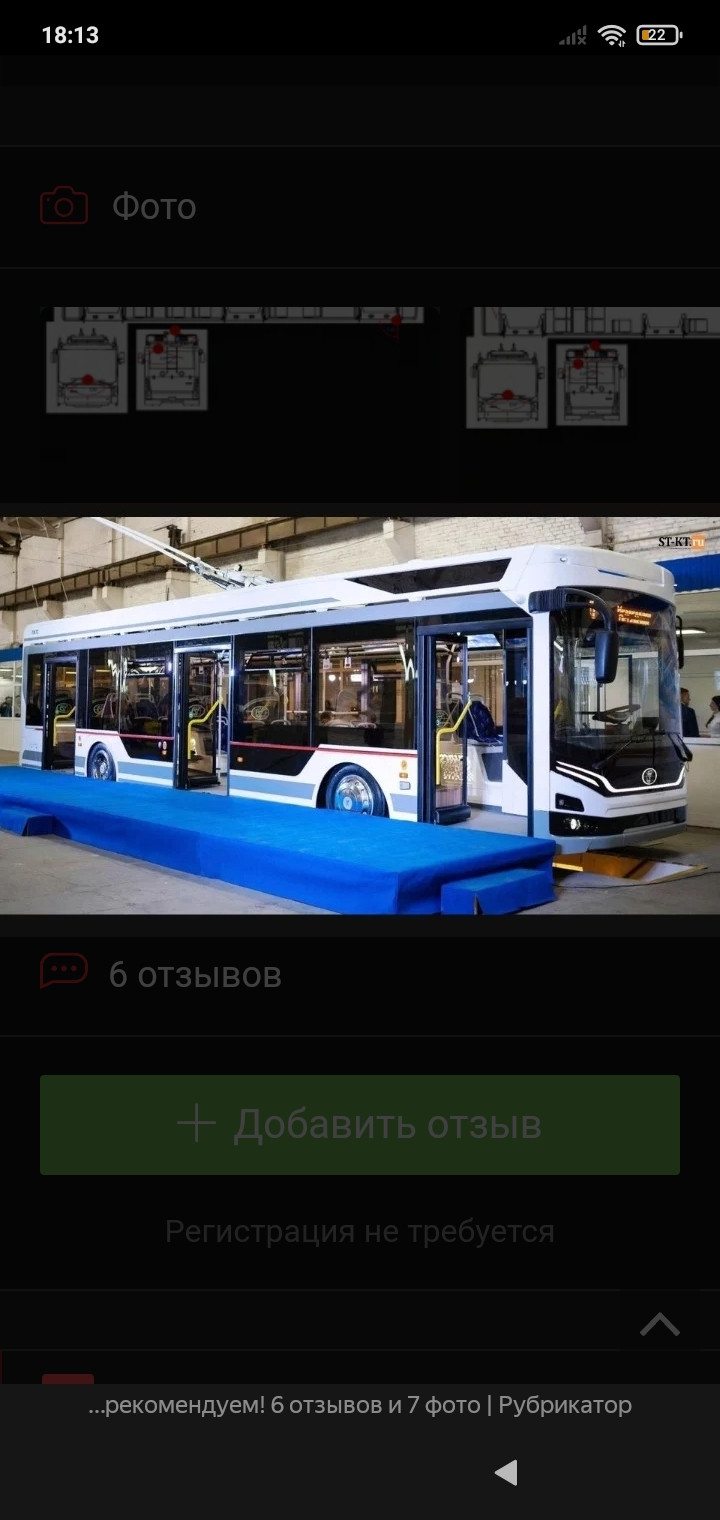Tap the enlarged trolleybus photo
The image size is (720, 1520).
point(360,715)
